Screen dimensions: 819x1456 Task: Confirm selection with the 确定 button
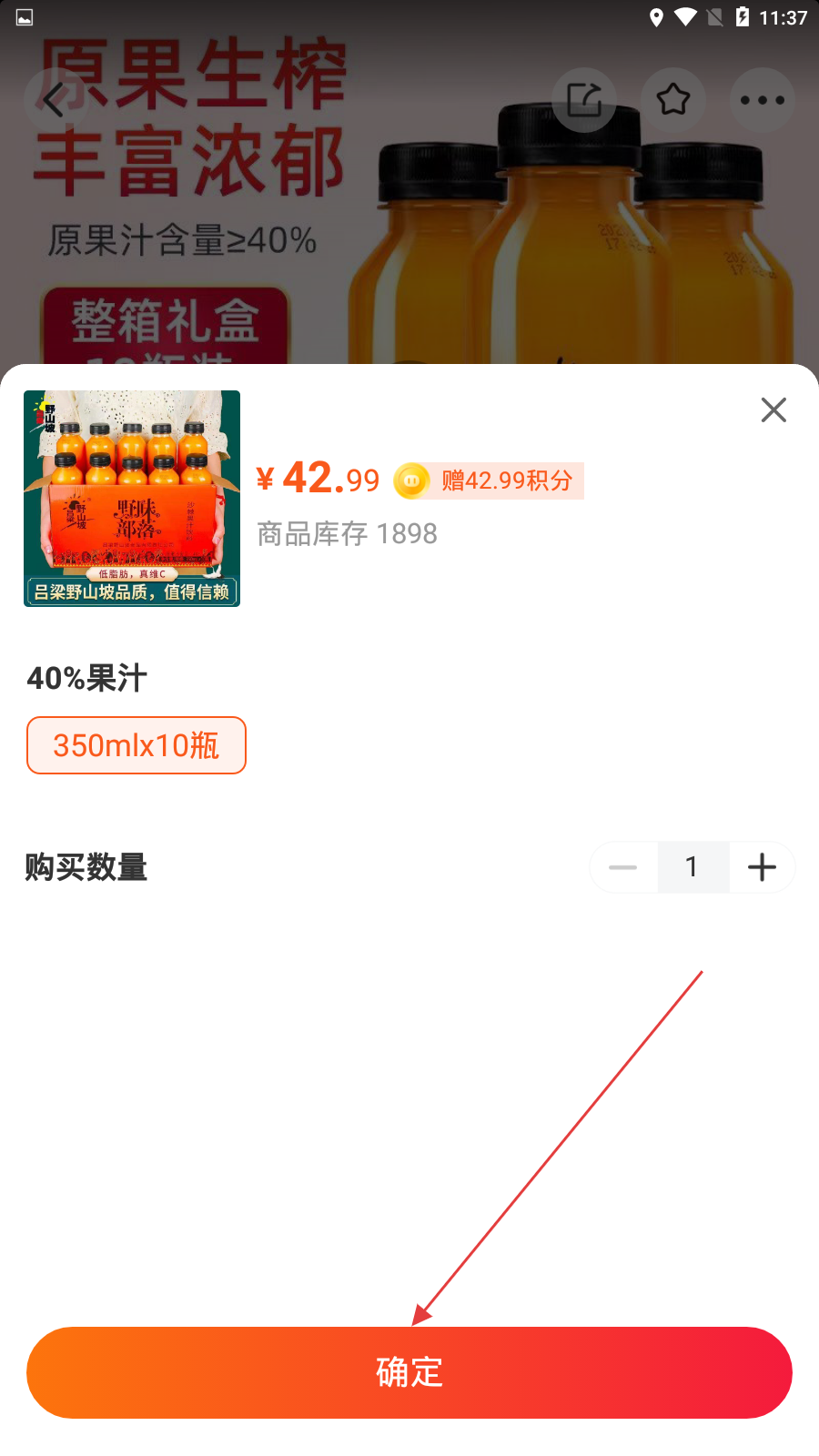(409, 1372)
